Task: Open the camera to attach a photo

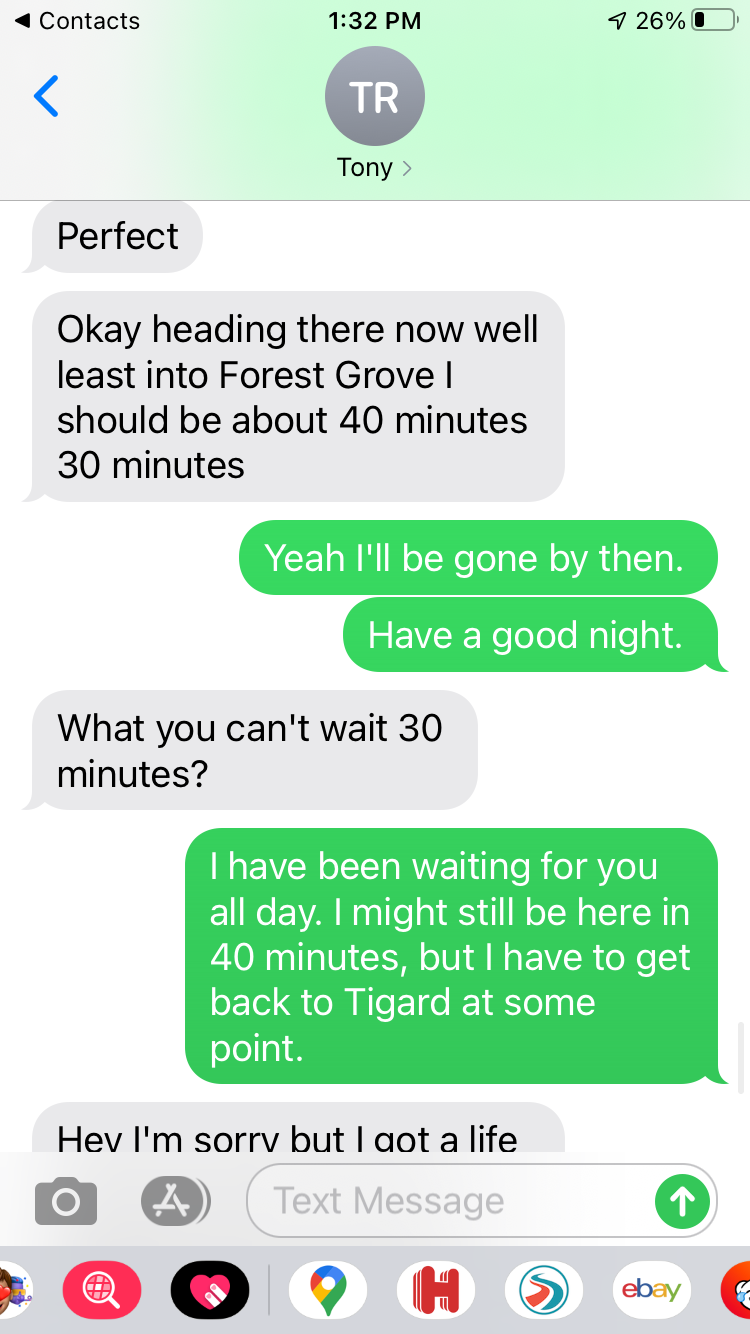Action: (x=66, y=1201)
